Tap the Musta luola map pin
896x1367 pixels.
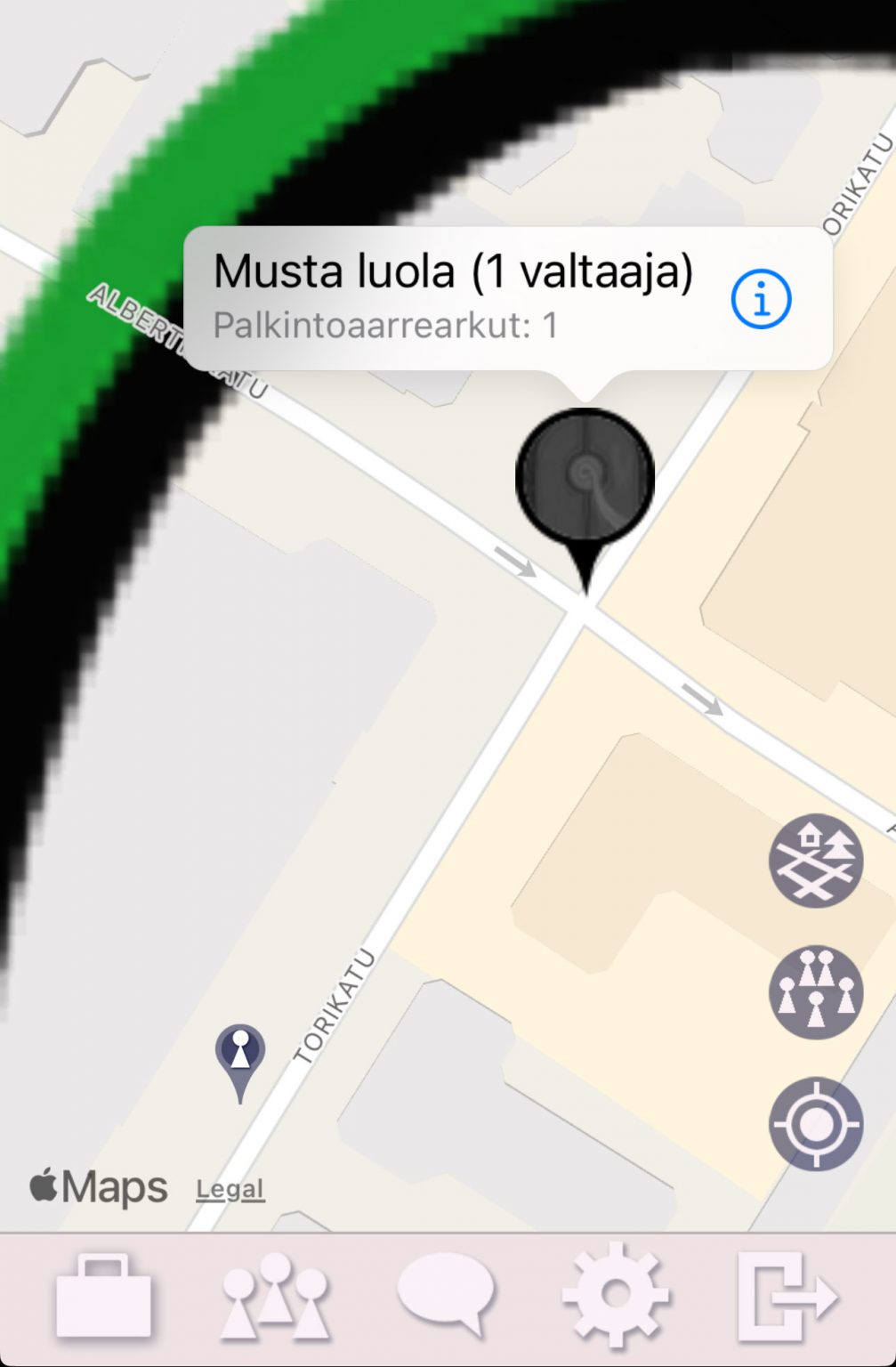[x=585, y=478]
